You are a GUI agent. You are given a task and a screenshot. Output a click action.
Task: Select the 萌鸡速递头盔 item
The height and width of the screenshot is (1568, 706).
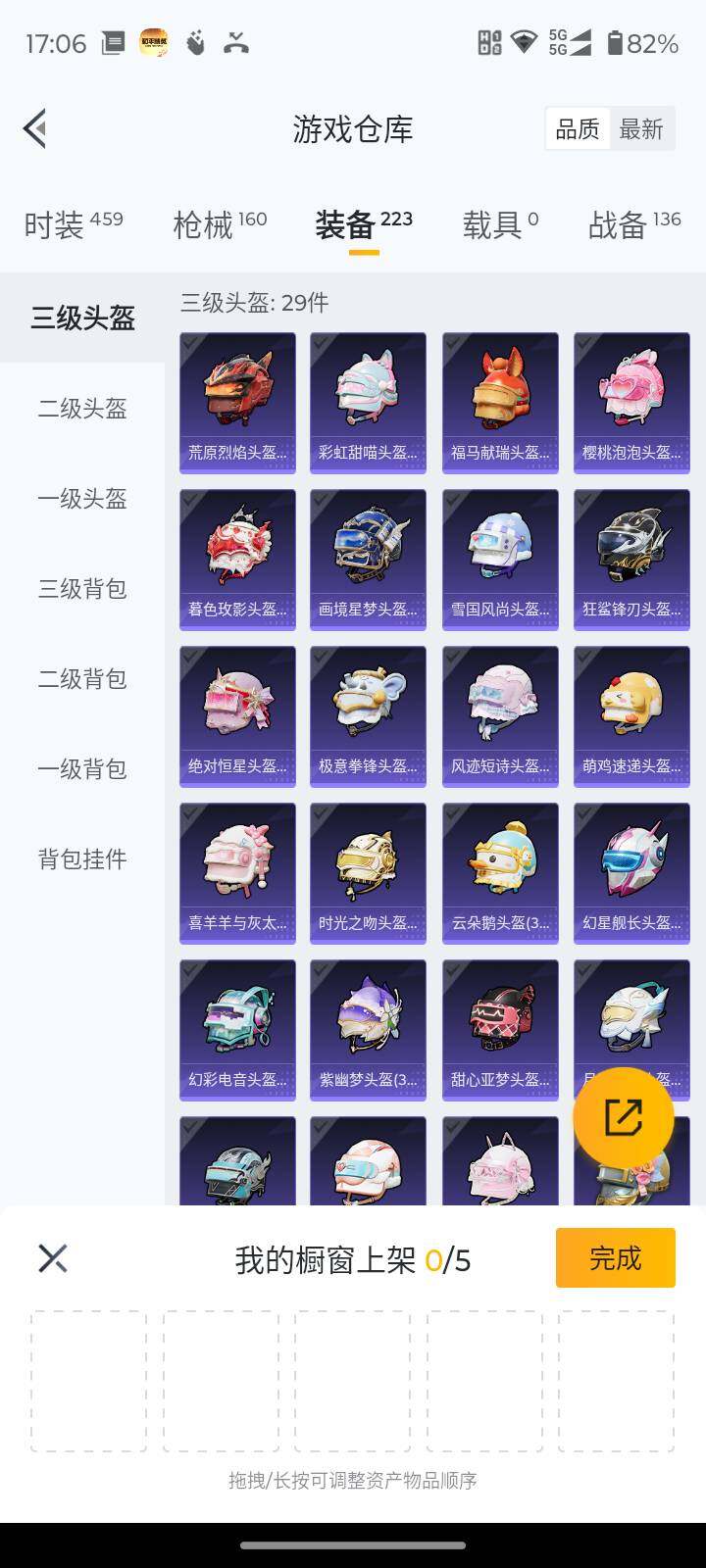click(631, 704)
